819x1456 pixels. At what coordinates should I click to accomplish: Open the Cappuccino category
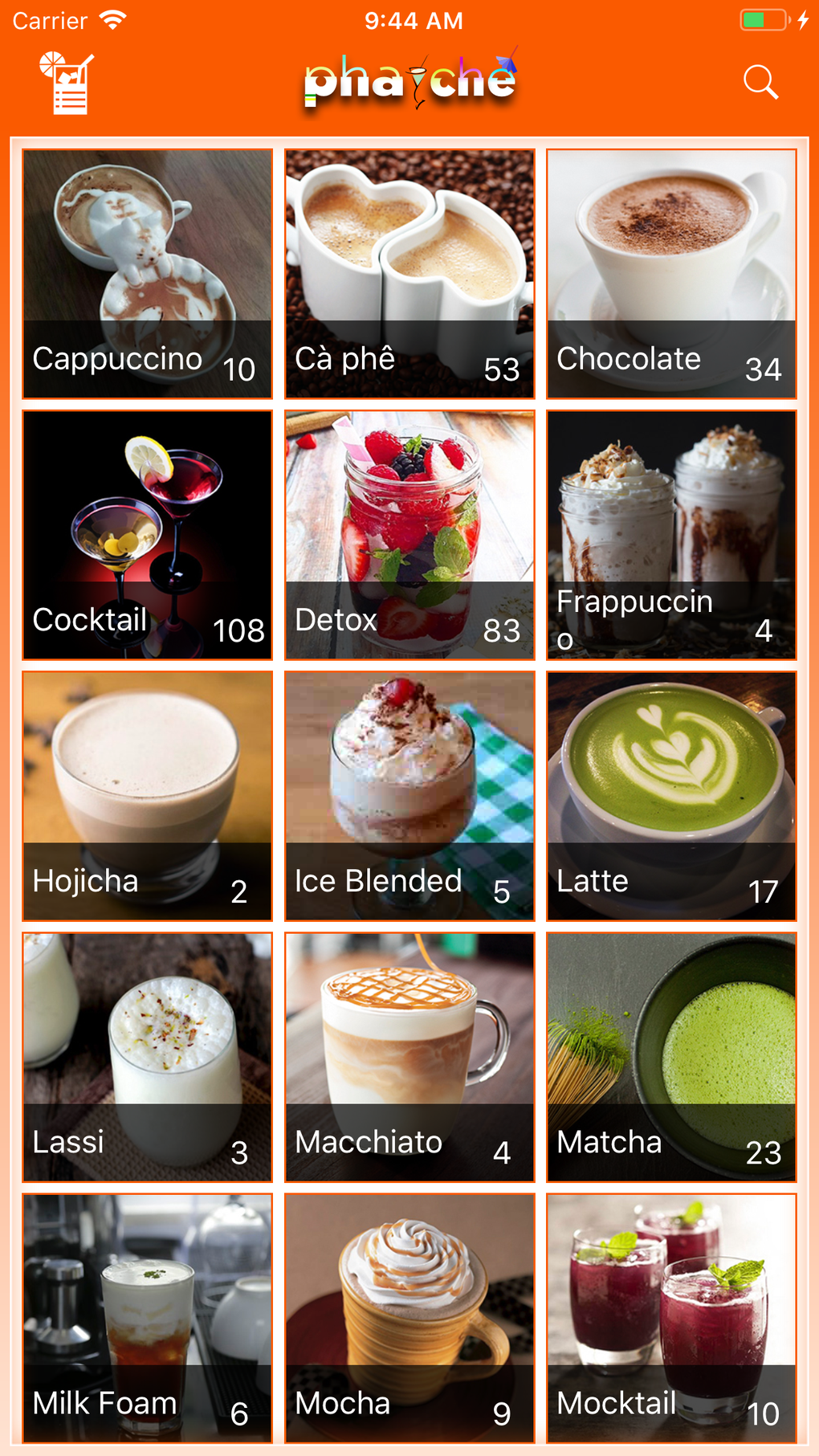click(x=147, y=273)
